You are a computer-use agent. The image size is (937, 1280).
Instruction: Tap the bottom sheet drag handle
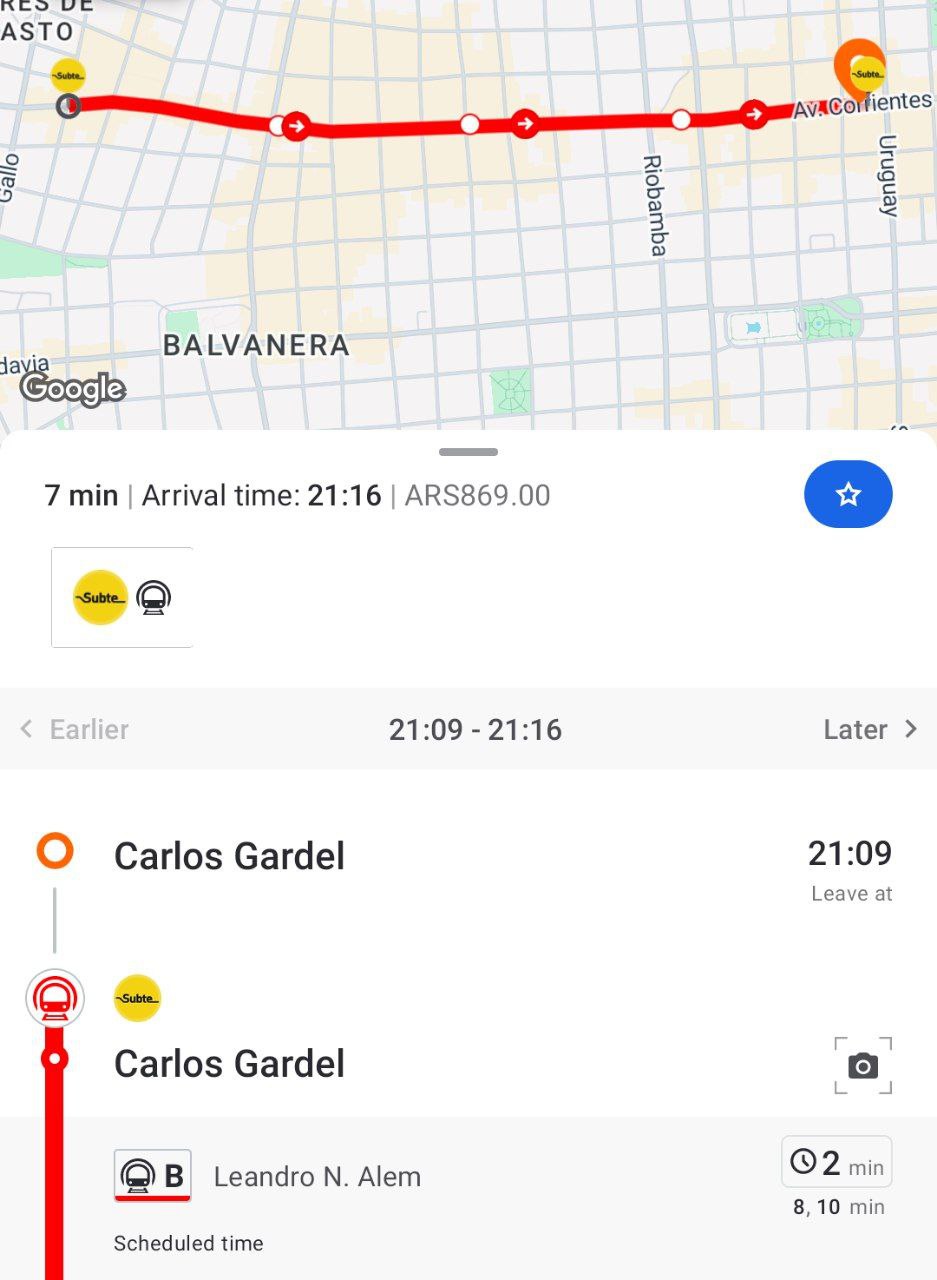coord(468,452)
